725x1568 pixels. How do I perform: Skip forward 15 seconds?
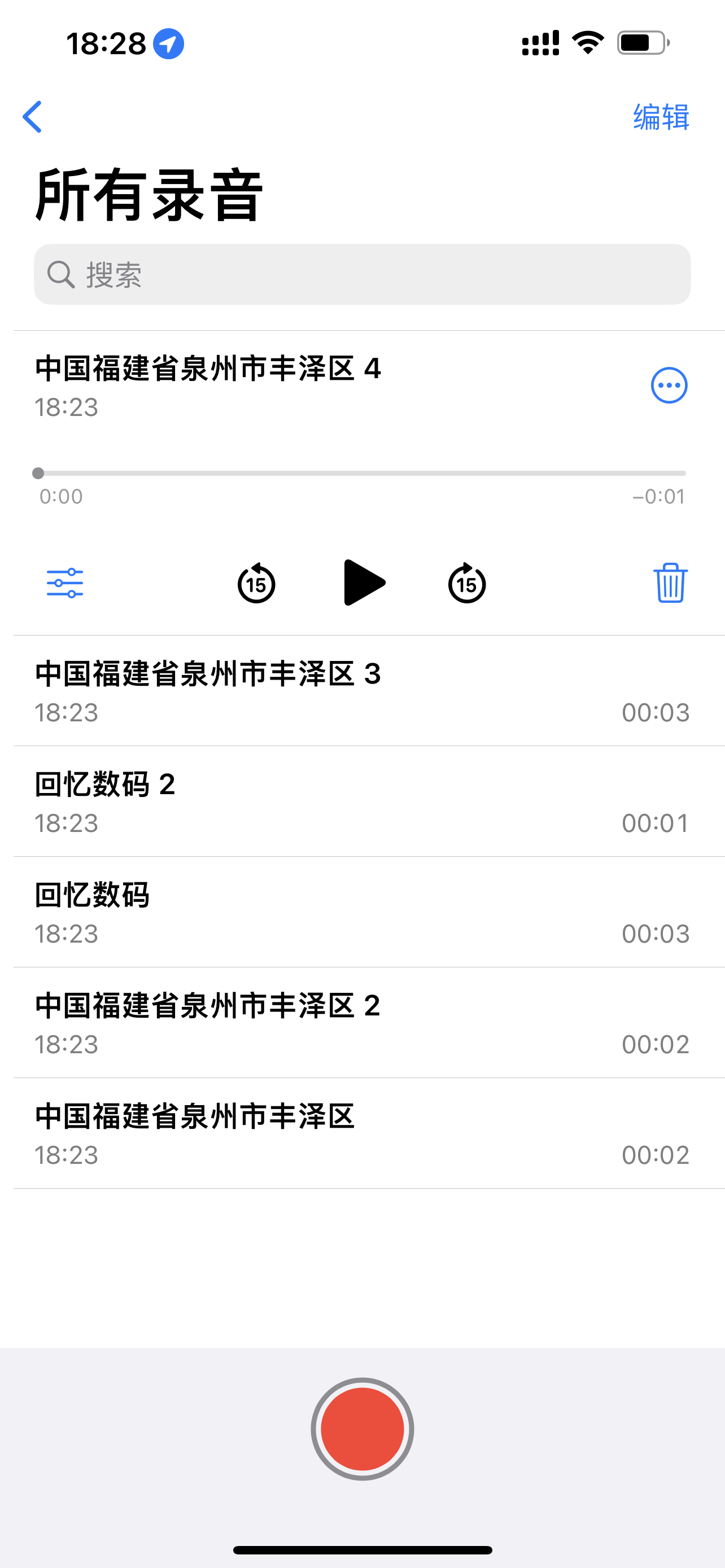(x=467, y=583)
